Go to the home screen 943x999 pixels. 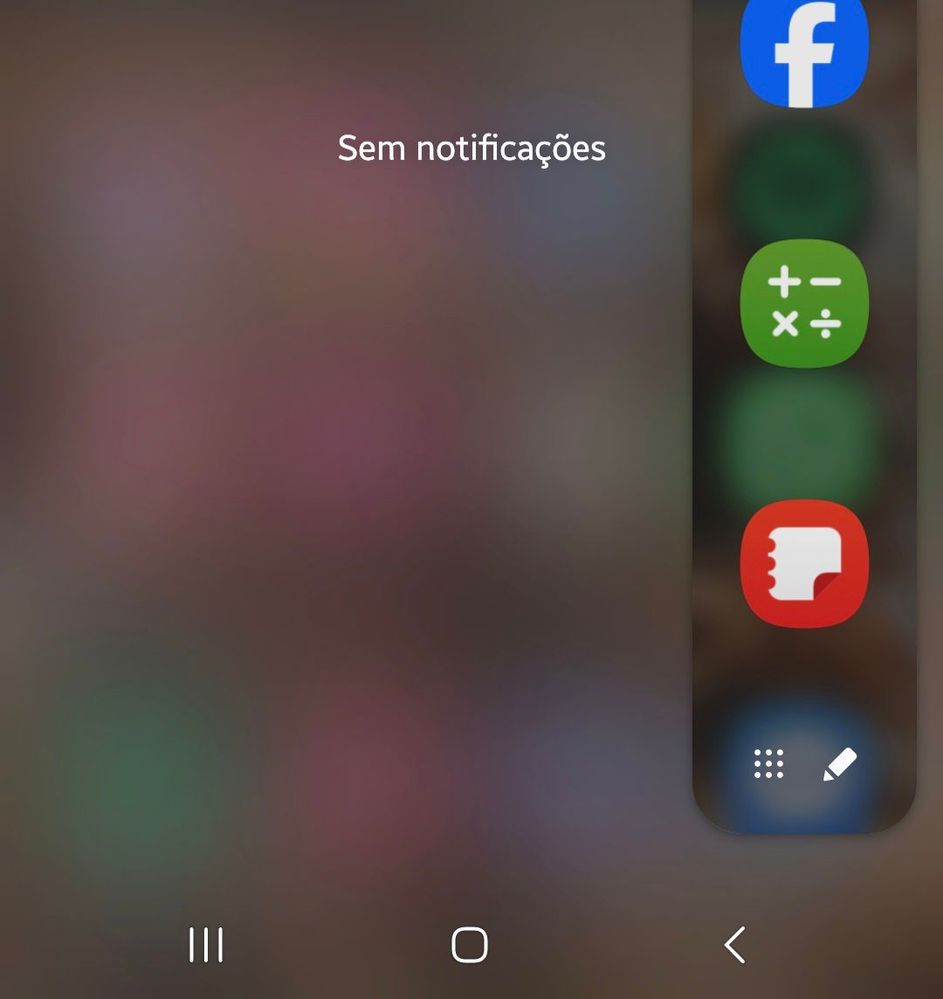[x=469, y=944]
